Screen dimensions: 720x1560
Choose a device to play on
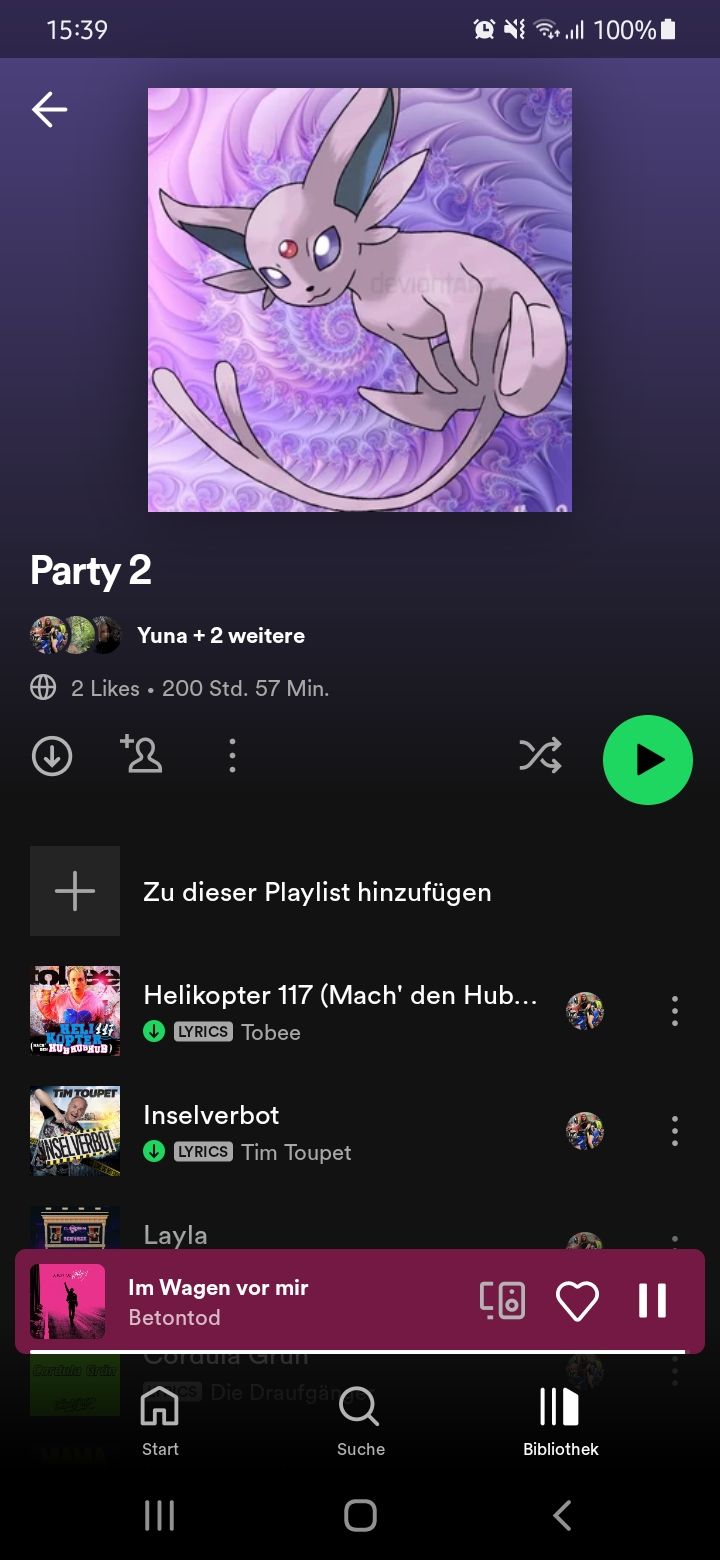tap(502, 1301)
